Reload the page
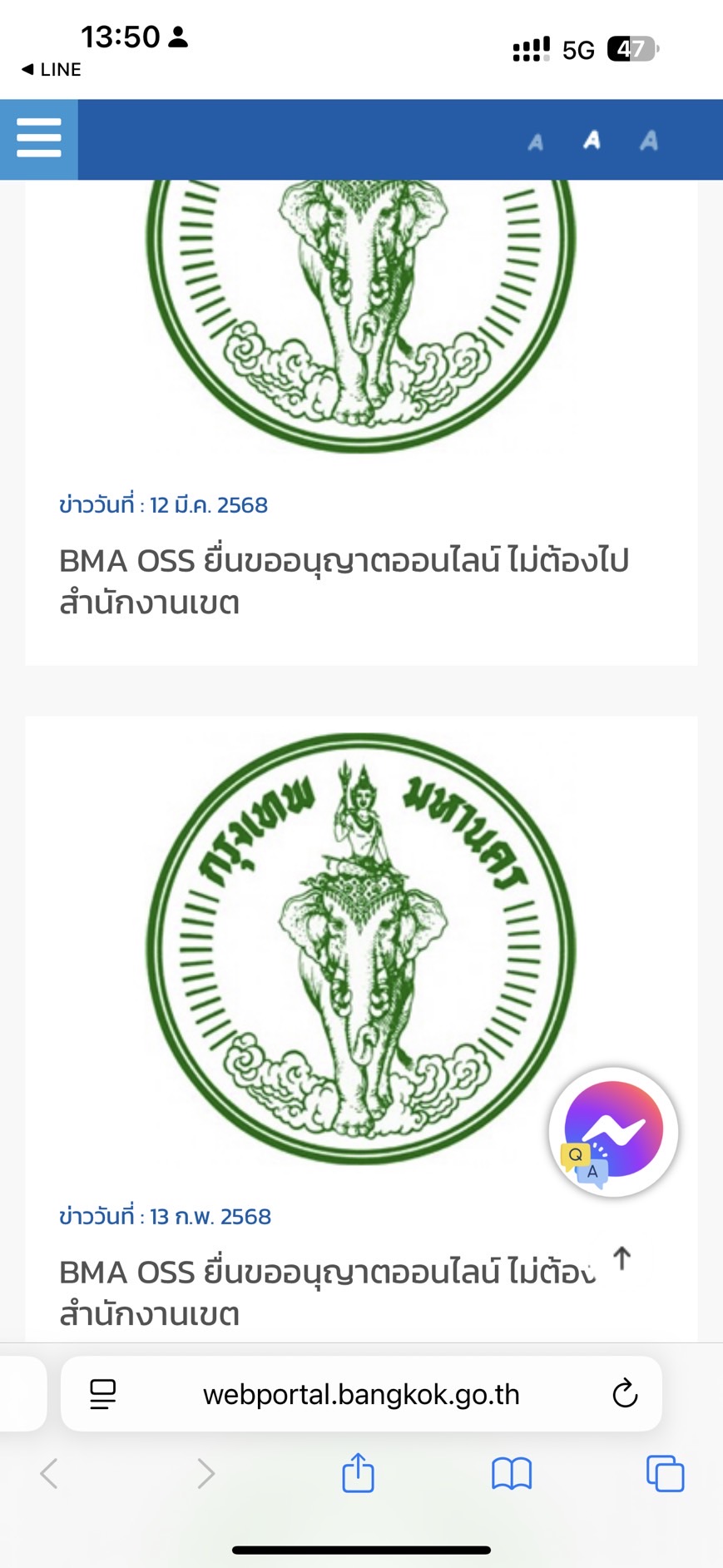Image resolution: width=723 pixels, height=1568 pixels. point(625,1393)
